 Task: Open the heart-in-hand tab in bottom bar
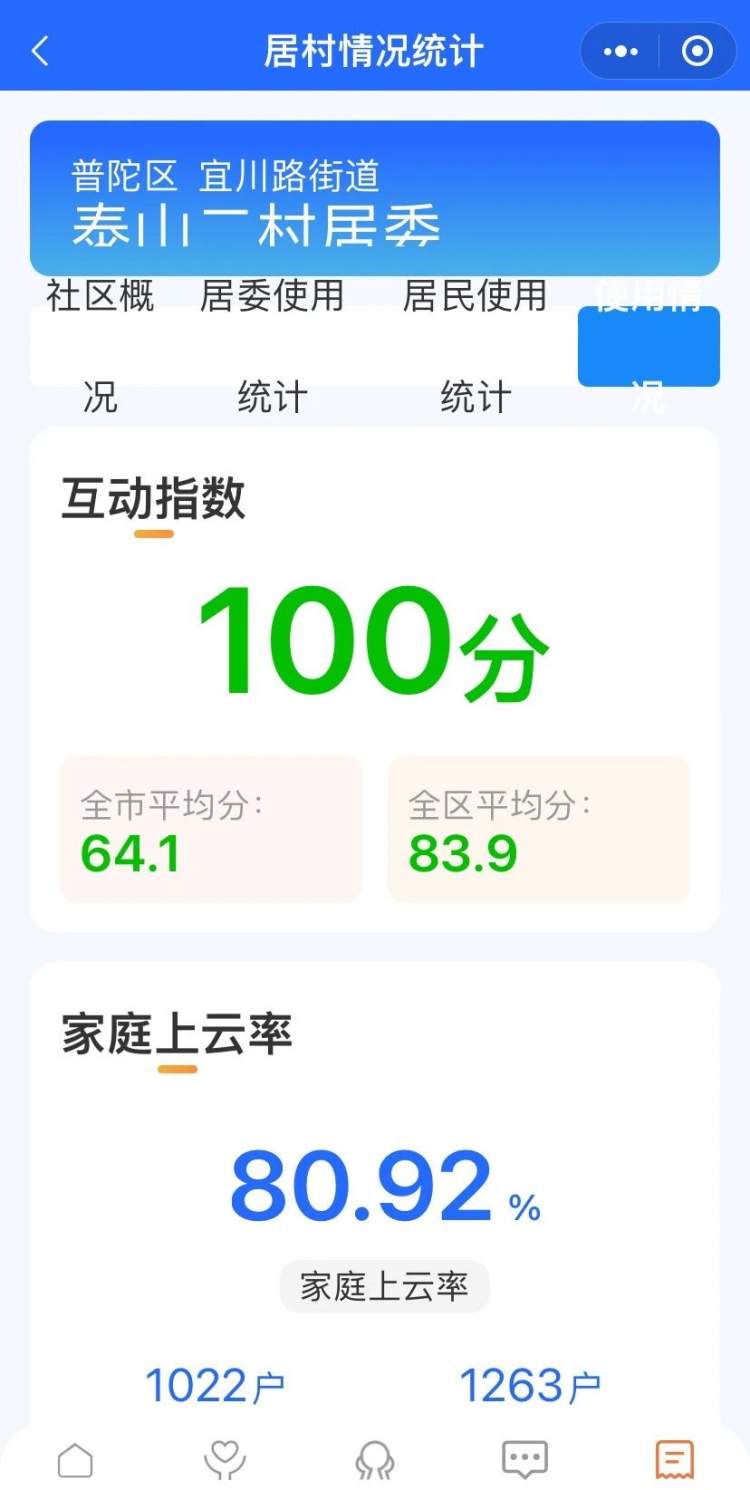pos(225,1461)
